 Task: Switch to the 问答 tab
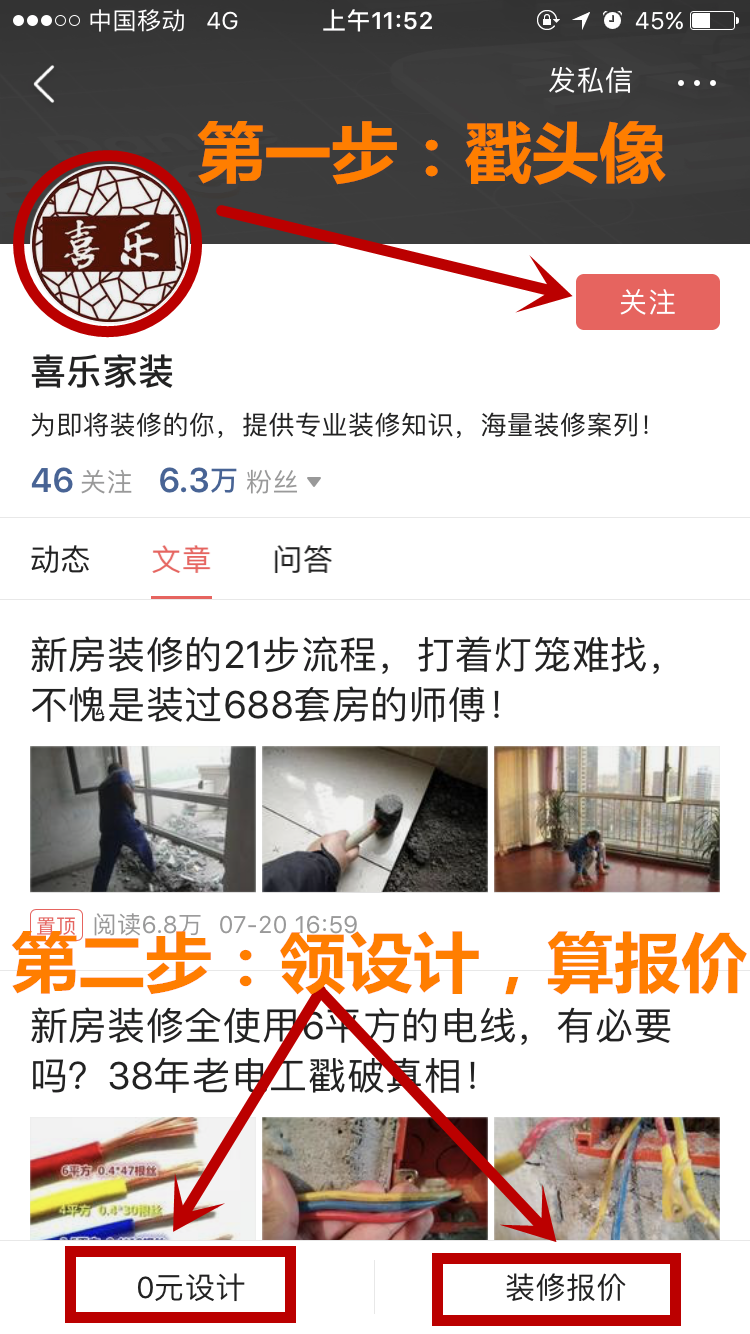coord(301,561)
